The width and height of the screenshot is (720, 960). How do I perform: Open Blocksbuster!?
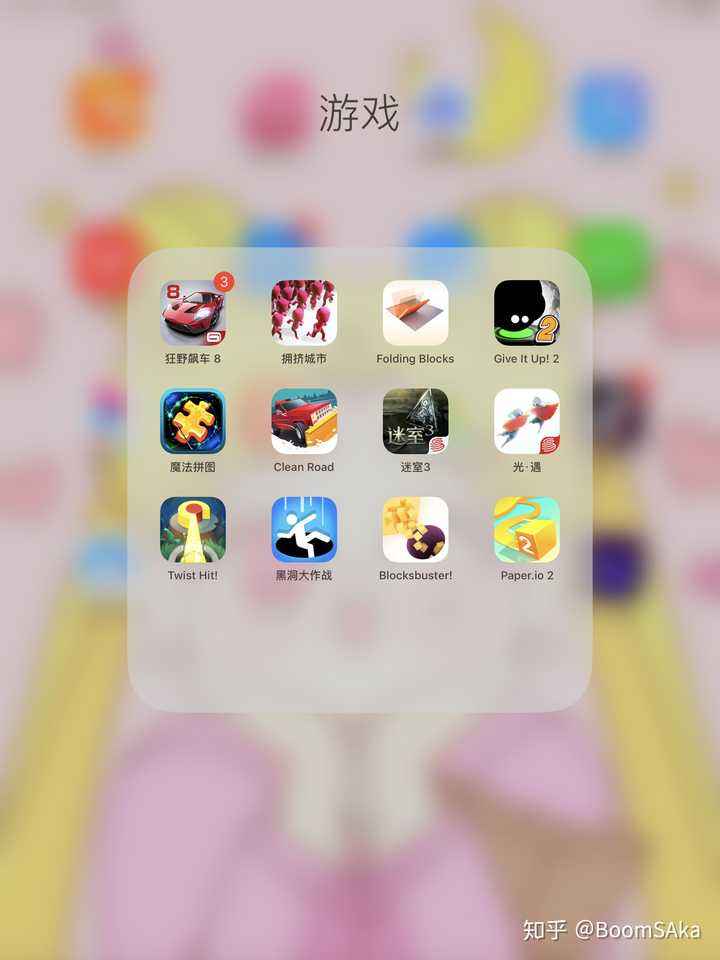coord(415,530)
